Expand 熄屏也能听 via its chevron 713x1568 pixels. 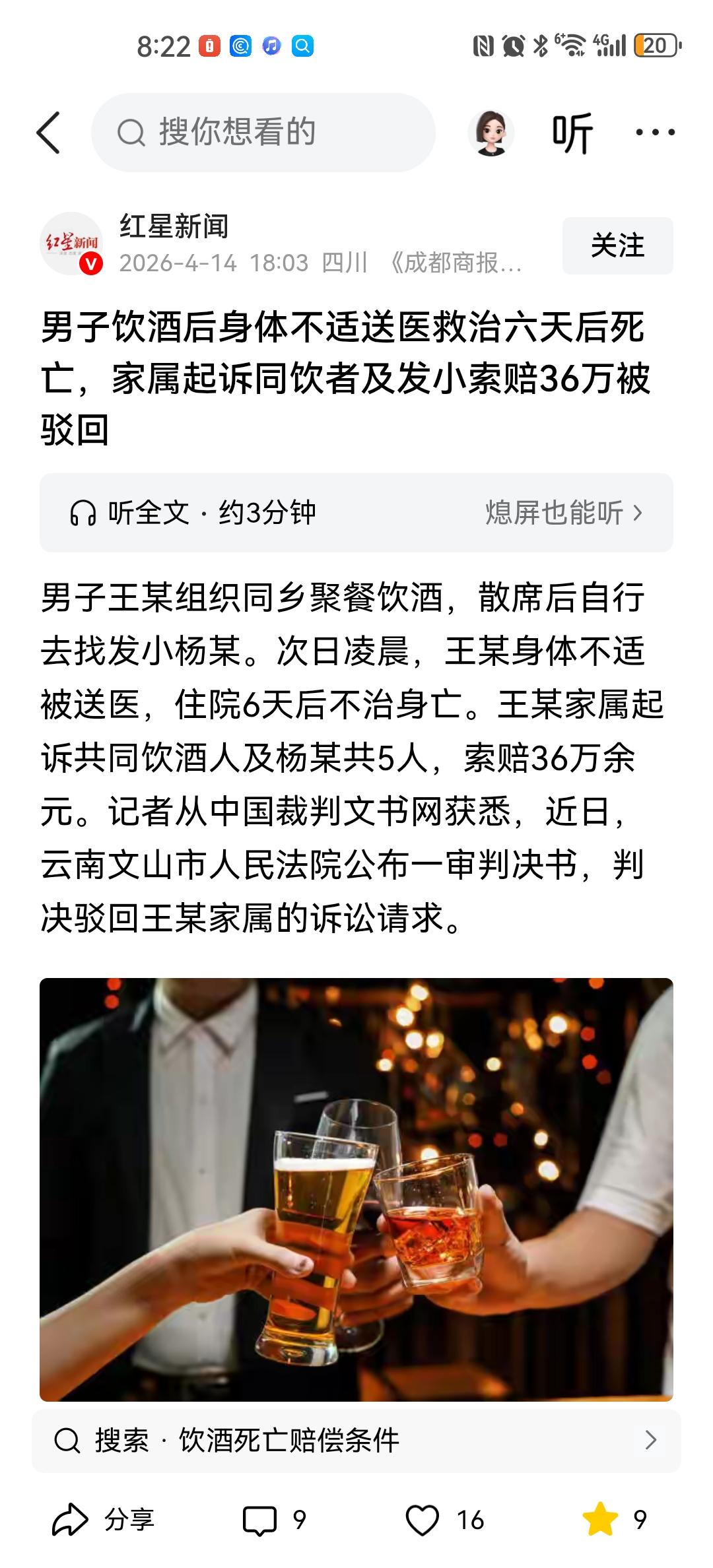click(x=638, y=512)
